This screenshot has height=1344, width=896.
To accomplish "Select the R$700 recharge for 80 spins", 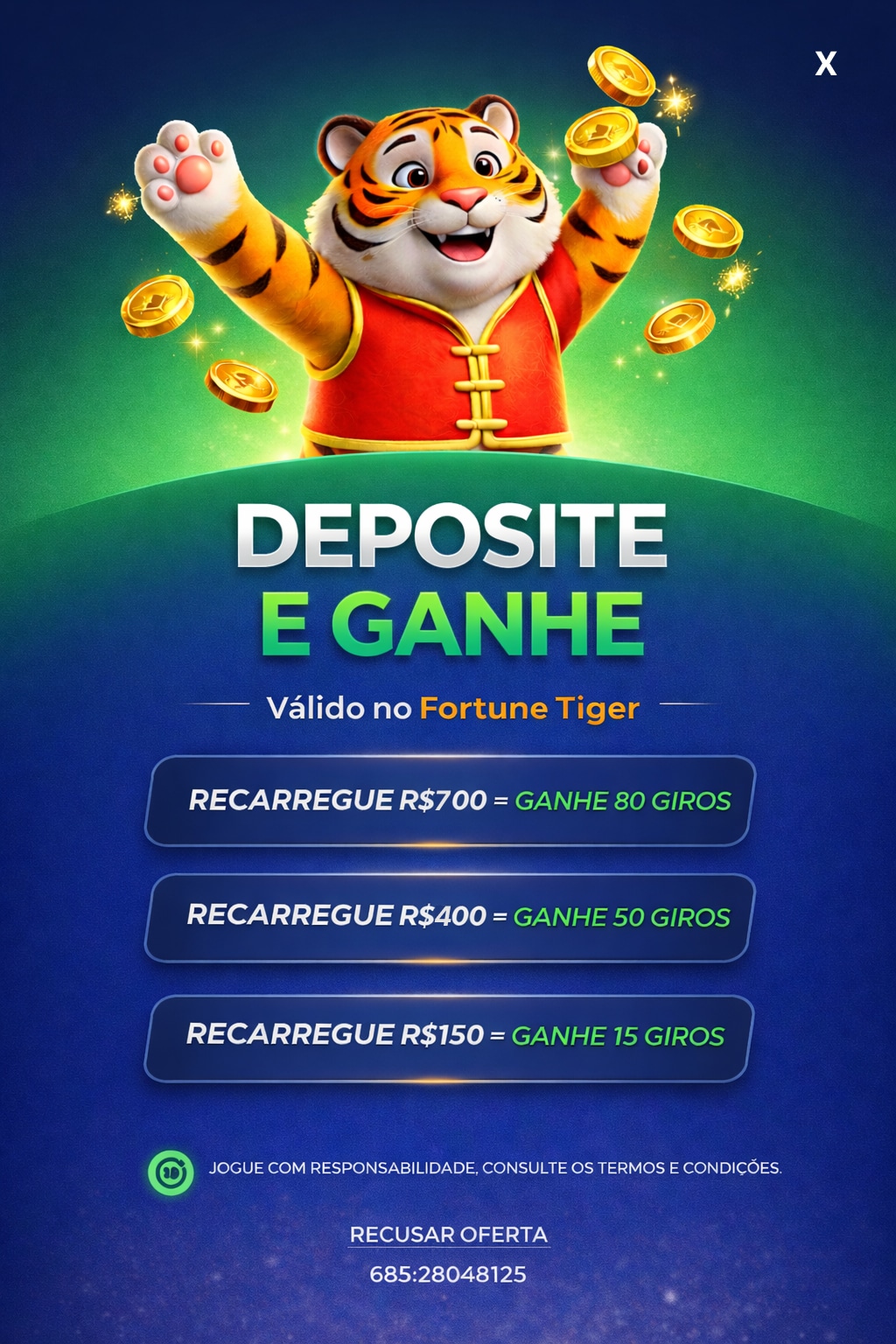I will point(450,801).
